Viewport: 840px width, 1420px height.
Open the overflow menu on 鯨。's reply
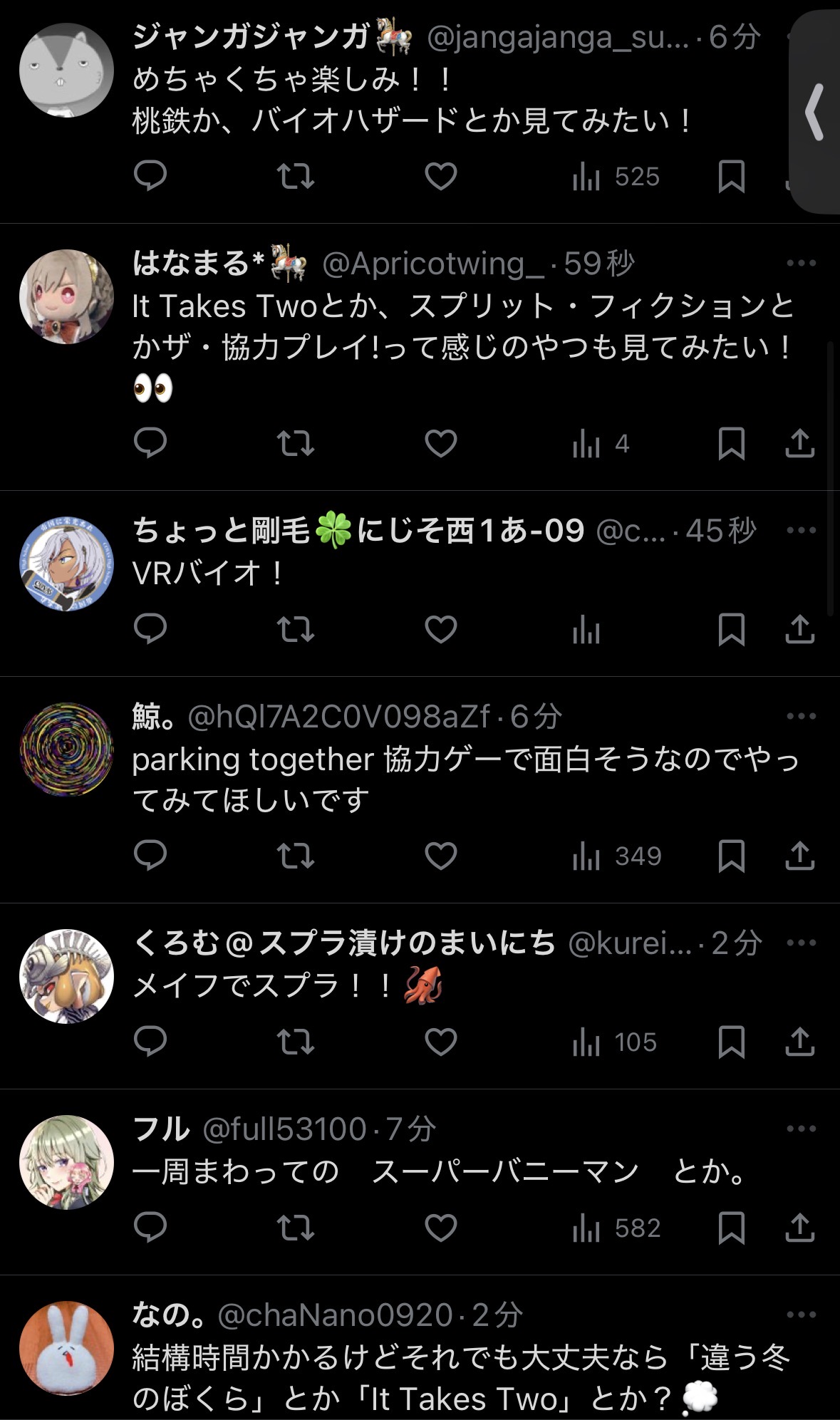pyautogui.click(x=801, y=716)
